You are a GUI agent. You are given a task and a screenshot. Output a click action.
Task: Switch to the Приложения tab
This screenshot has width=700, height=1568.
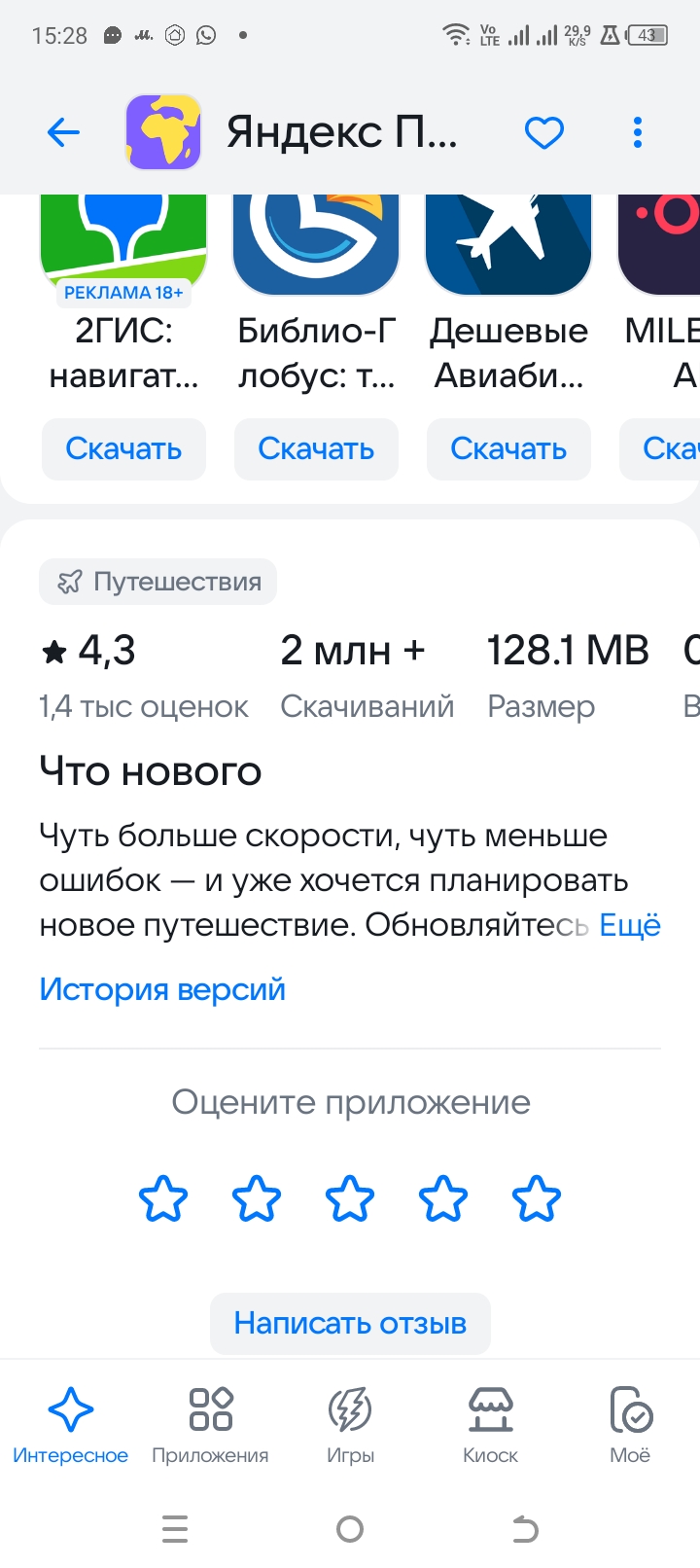[x=210, y=1425]
